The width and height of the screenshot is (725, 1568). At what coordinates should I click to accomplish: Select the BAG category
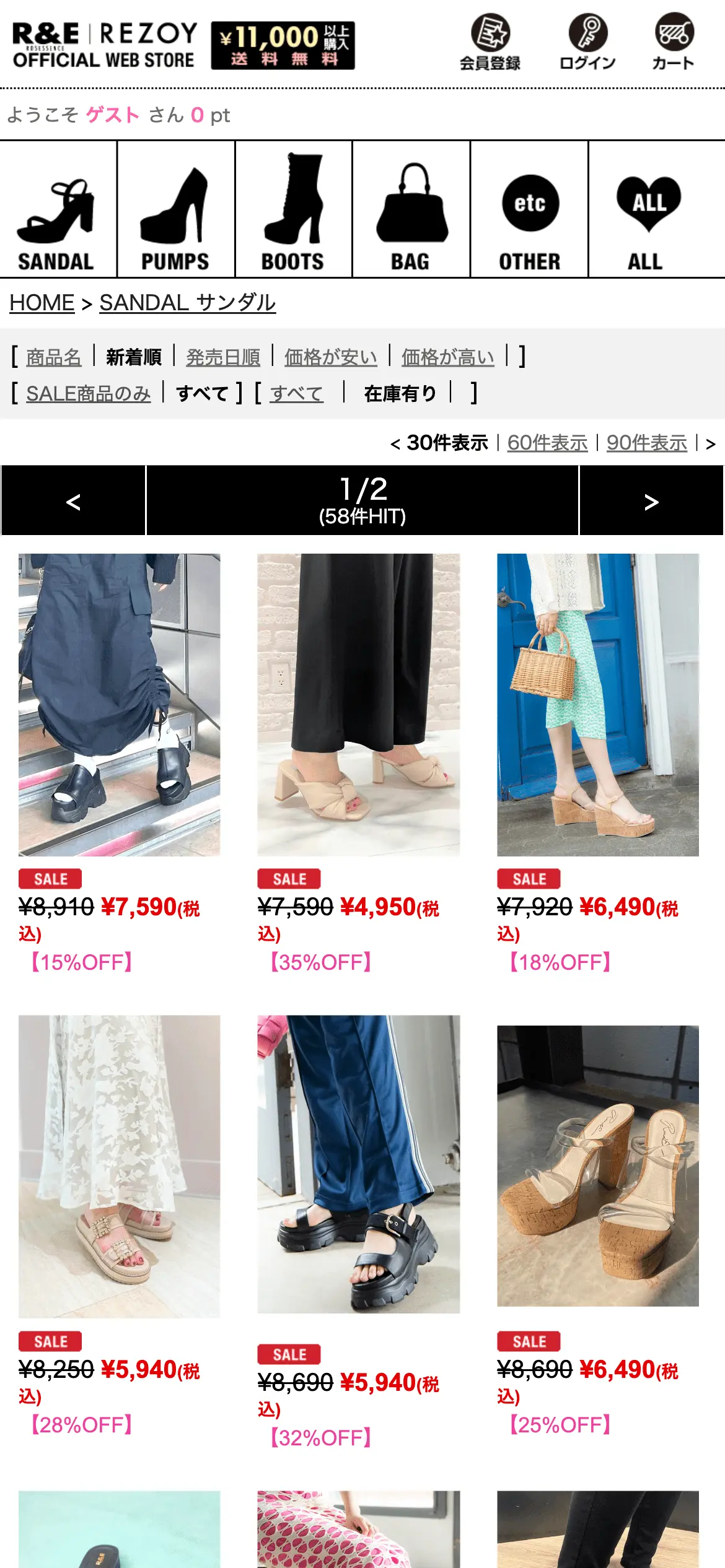coord(411,211)
